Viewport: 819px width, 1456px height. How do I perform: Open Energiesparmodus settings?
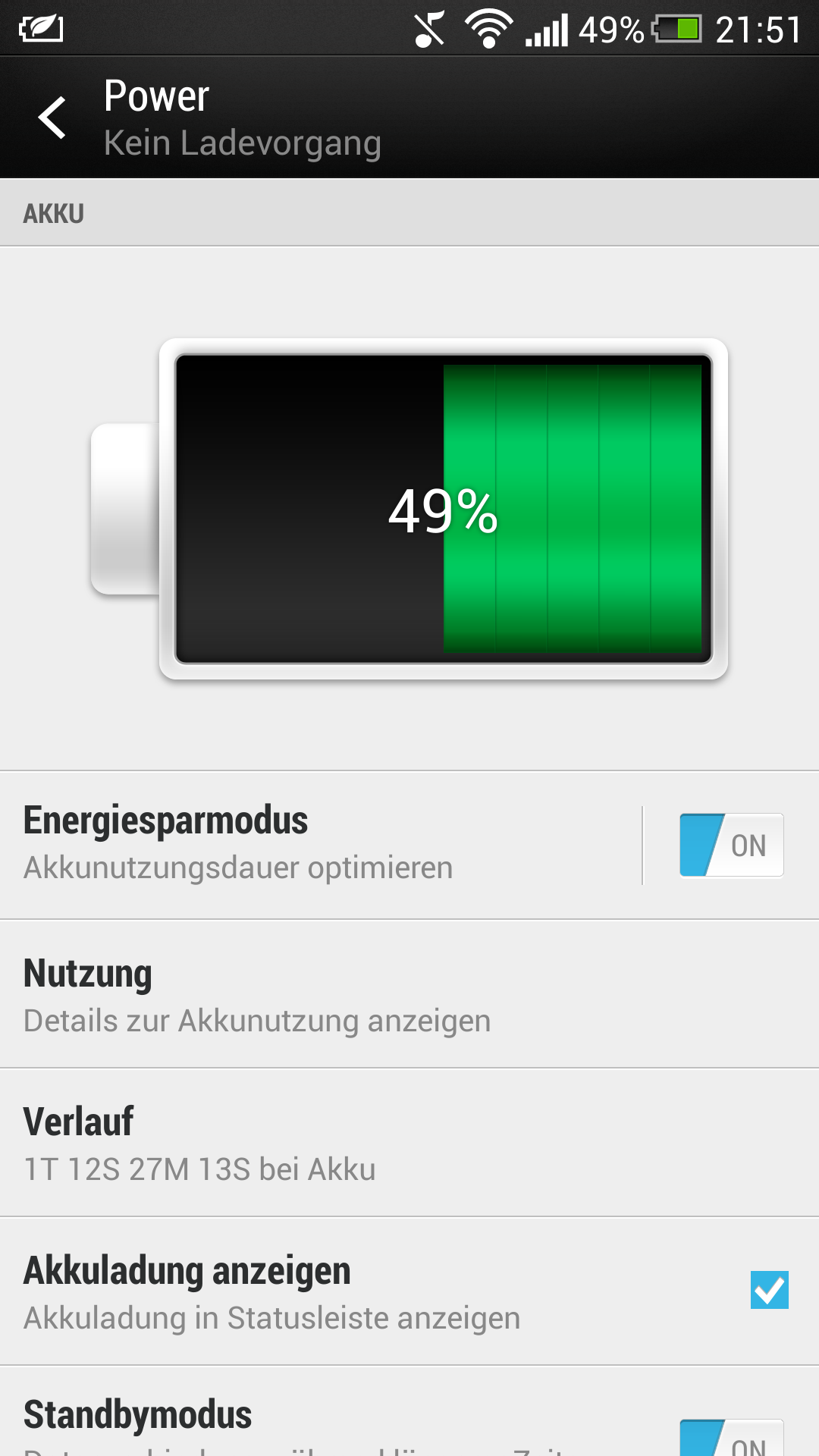pos(318,843)
